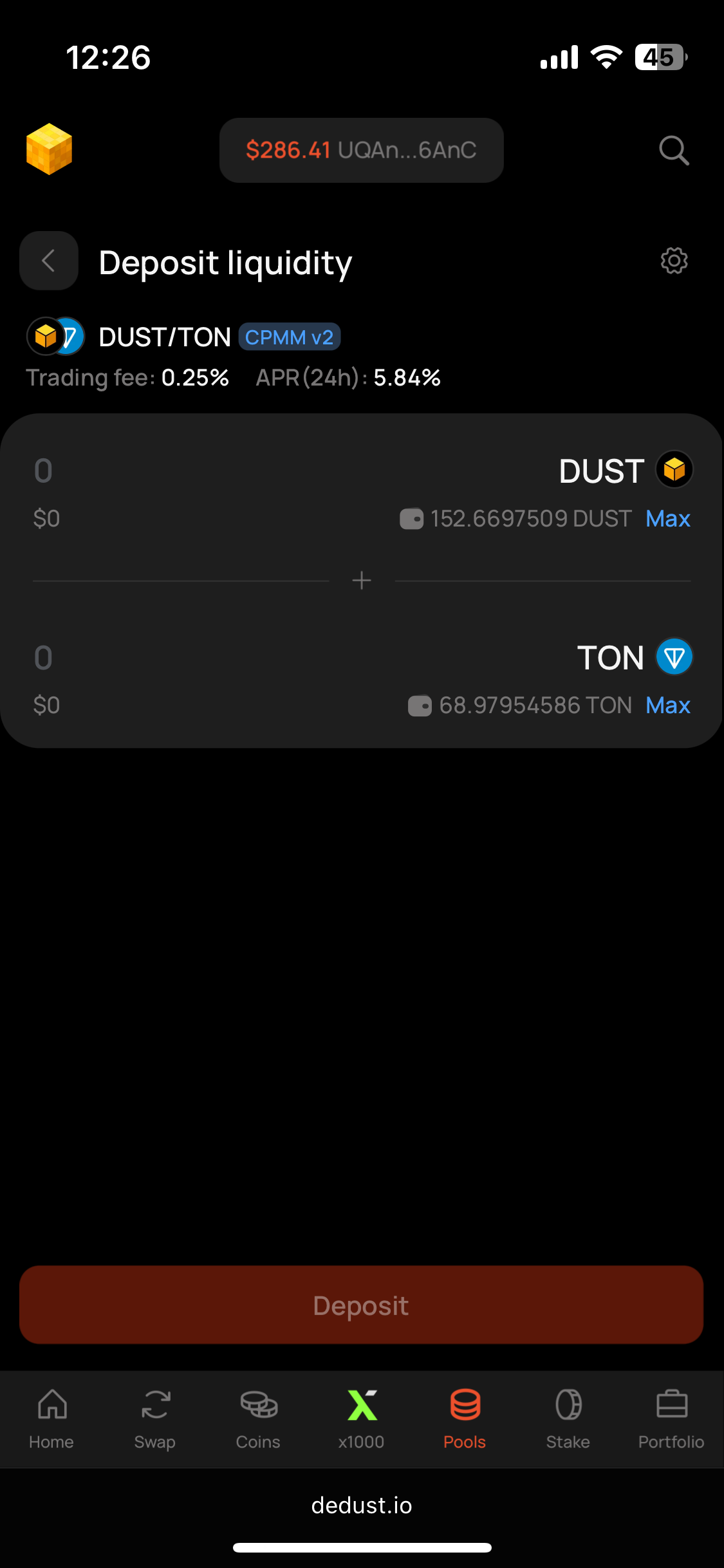Go back from Deposit liquidity
Viewport: 724px width, 1568px height.
pyautogui.click(x=49, y=261)
